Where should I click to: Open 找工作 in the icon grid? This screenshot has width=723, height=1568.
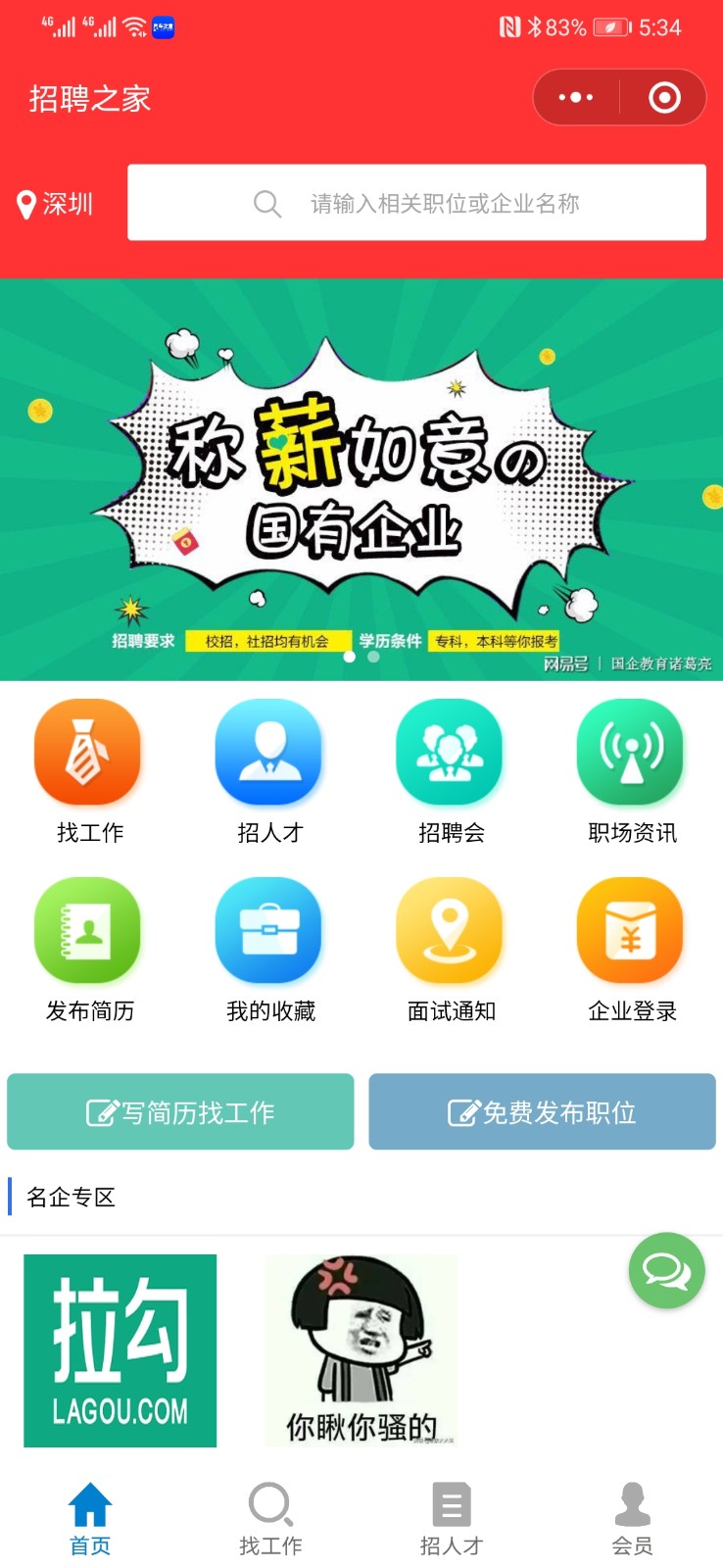(x=88, y=770)
